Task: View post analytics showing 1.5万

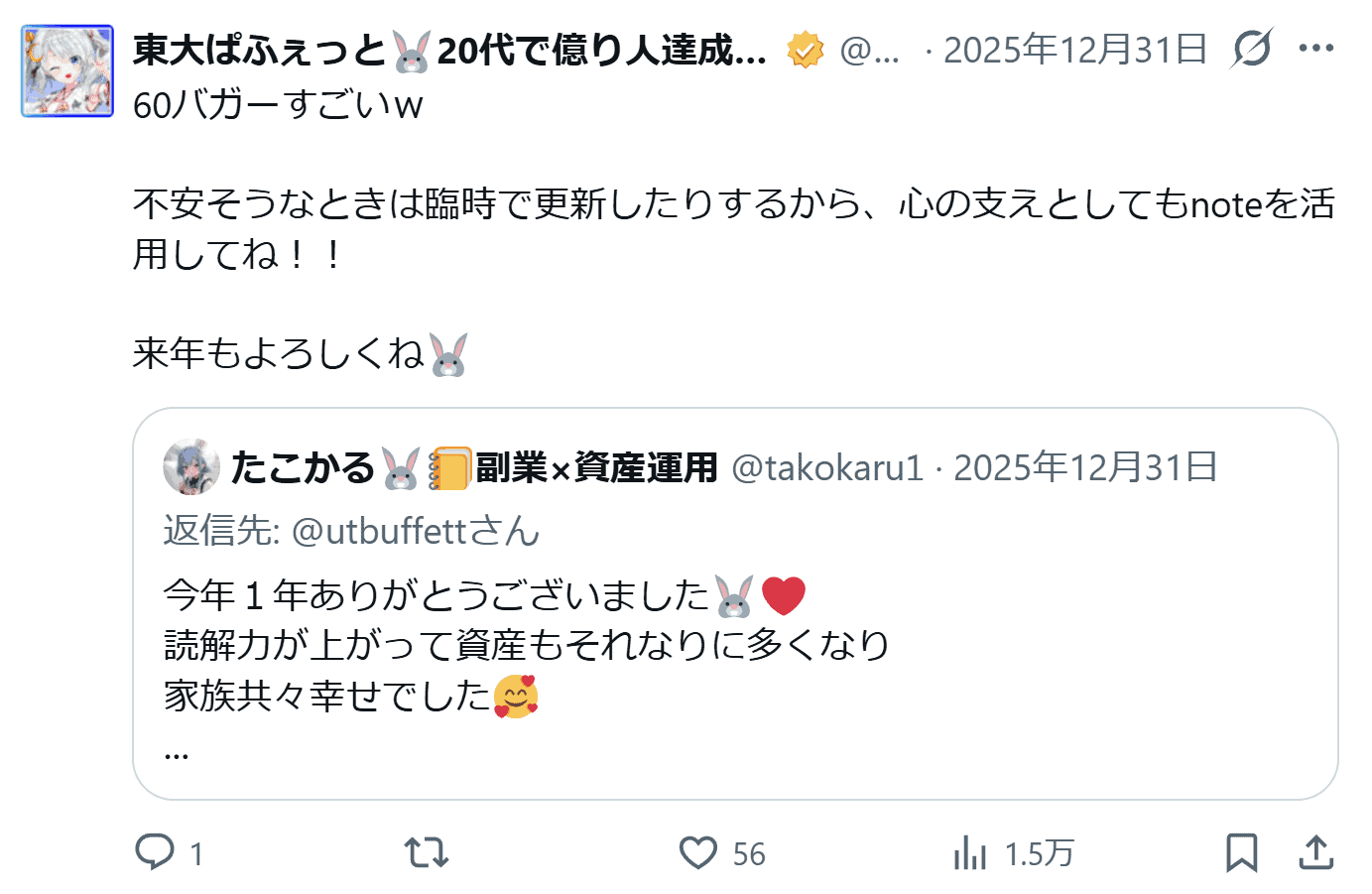Action: point(970,852)
